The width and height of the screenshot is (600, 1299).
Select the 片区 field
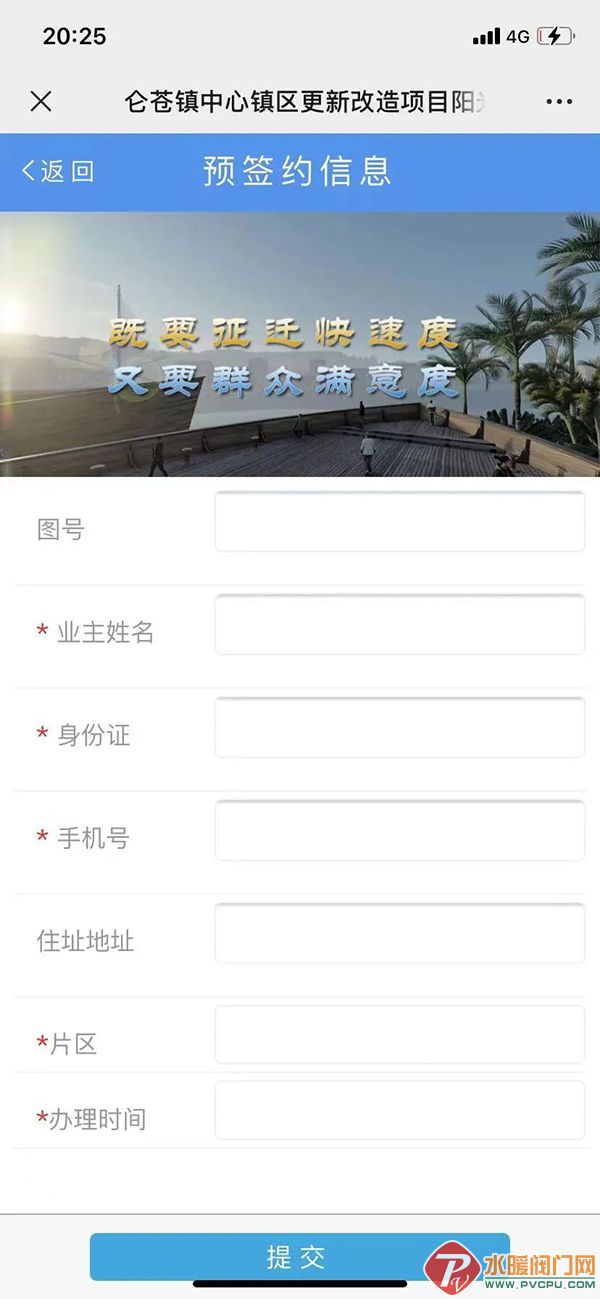(399, 1035)
